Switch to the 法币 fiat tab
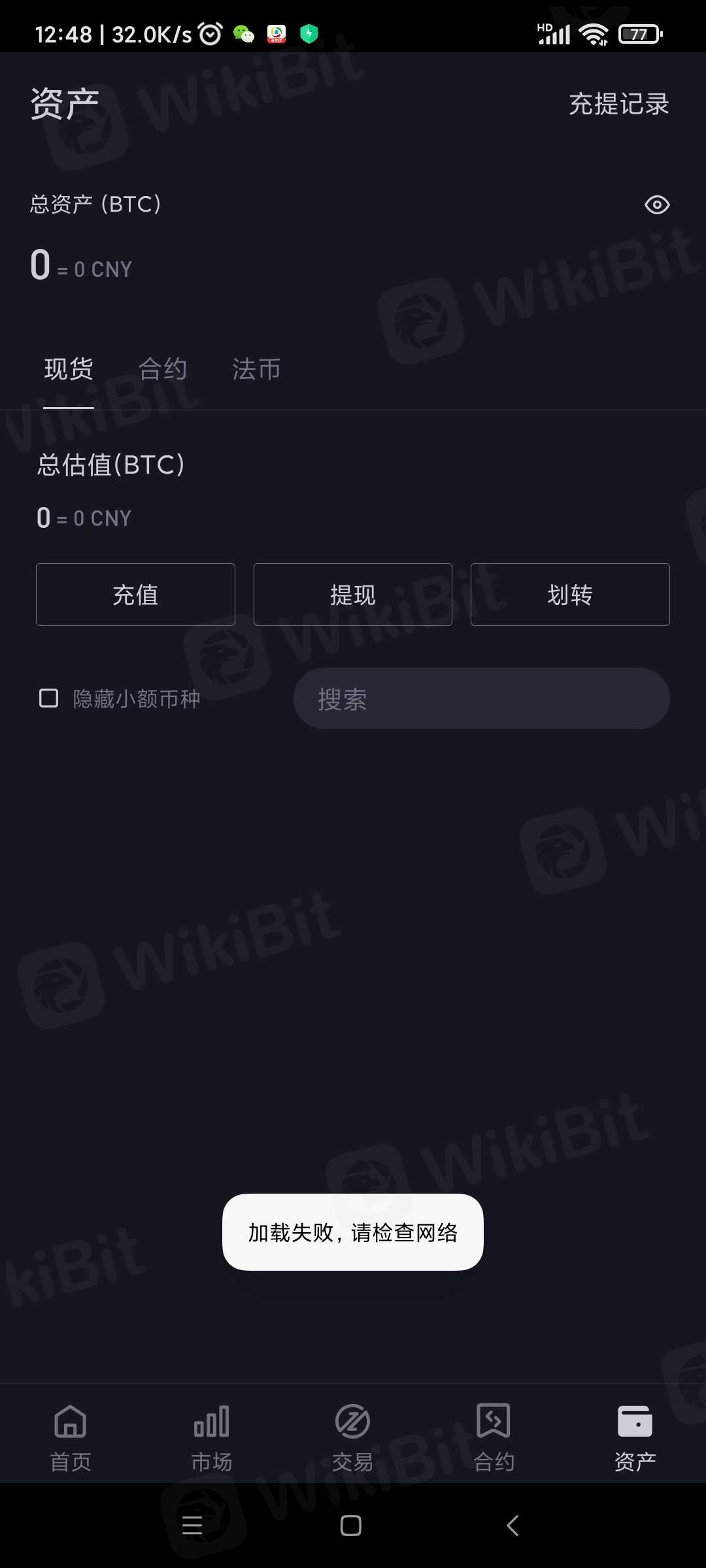The height and width of the screenshot is (1568, 706). (x=256, y=370)
